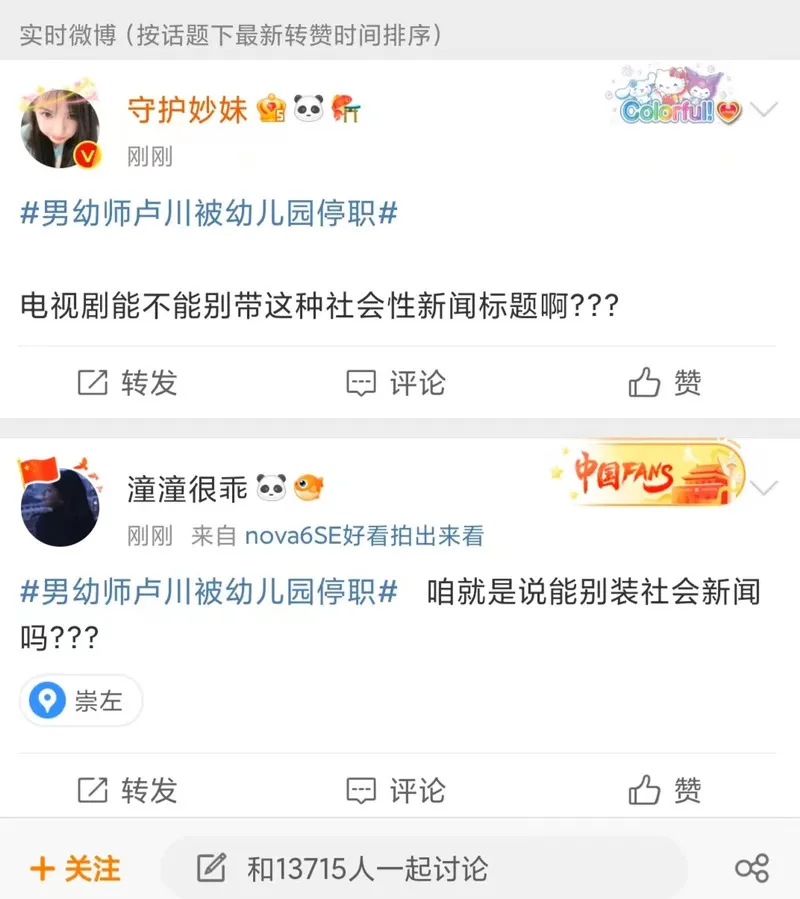This screenshot has width=800, height=899.
Task: Repost 潼潼很乖's post
Action: [128, 790]
